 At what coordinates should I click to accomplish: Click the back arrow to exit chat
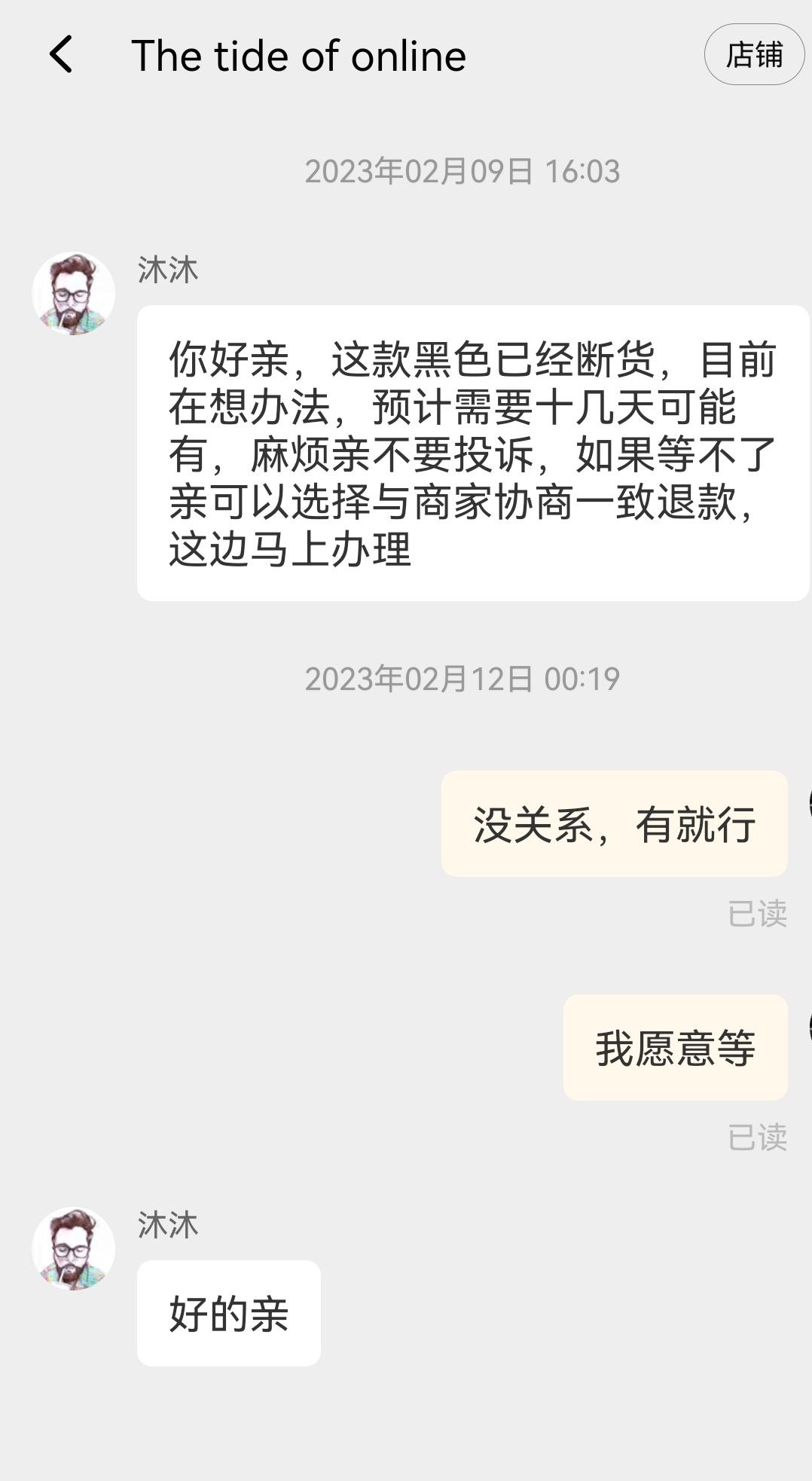pos(60,55)
